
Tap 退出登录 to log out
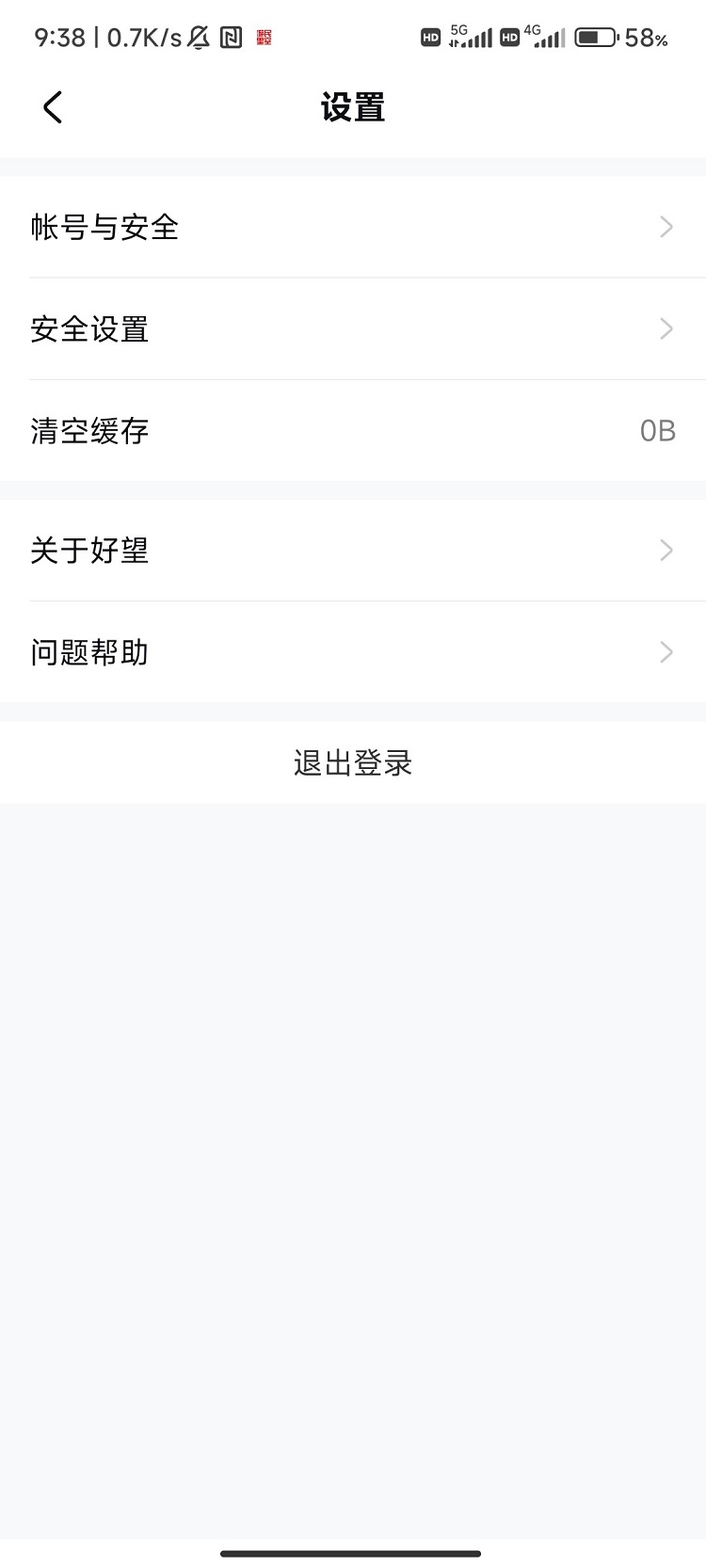353,762
